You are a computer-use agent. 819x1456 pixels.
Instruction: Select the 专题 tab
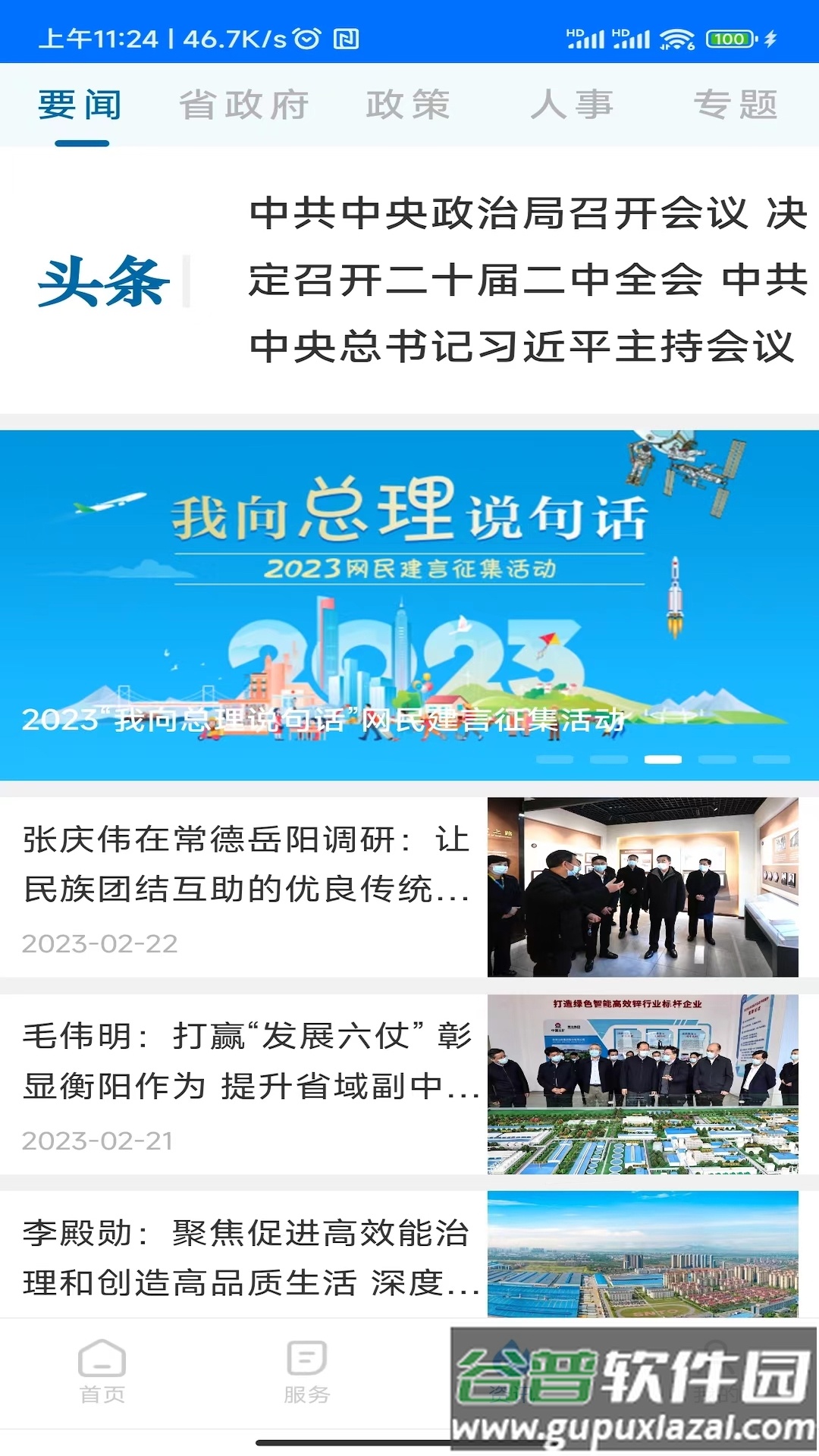pyautogui.click(x=736, y=105)
